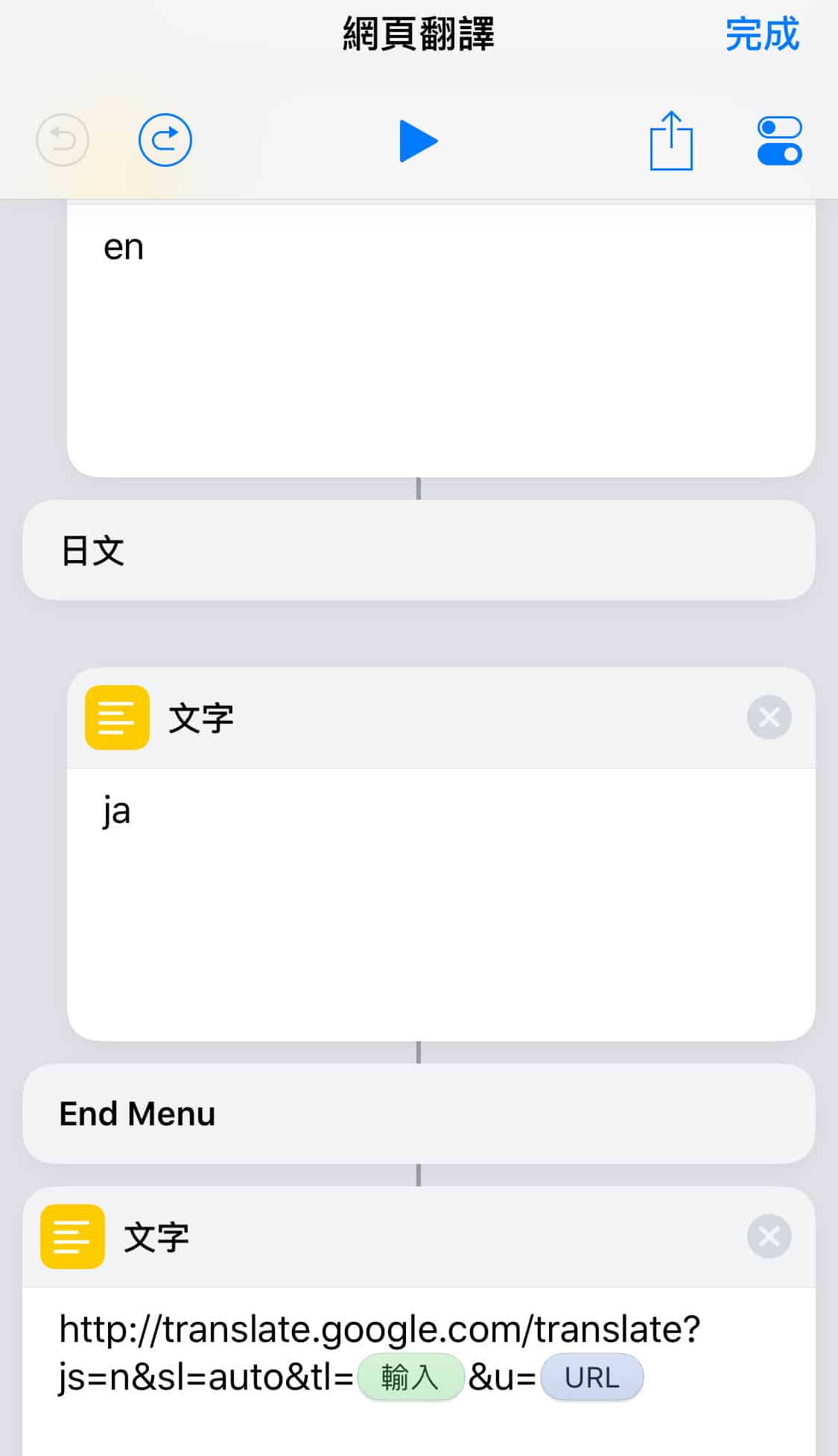This screenshot has height=1456, width=838.
Task: Select the 日文 menu item
Action: [418, 550]
